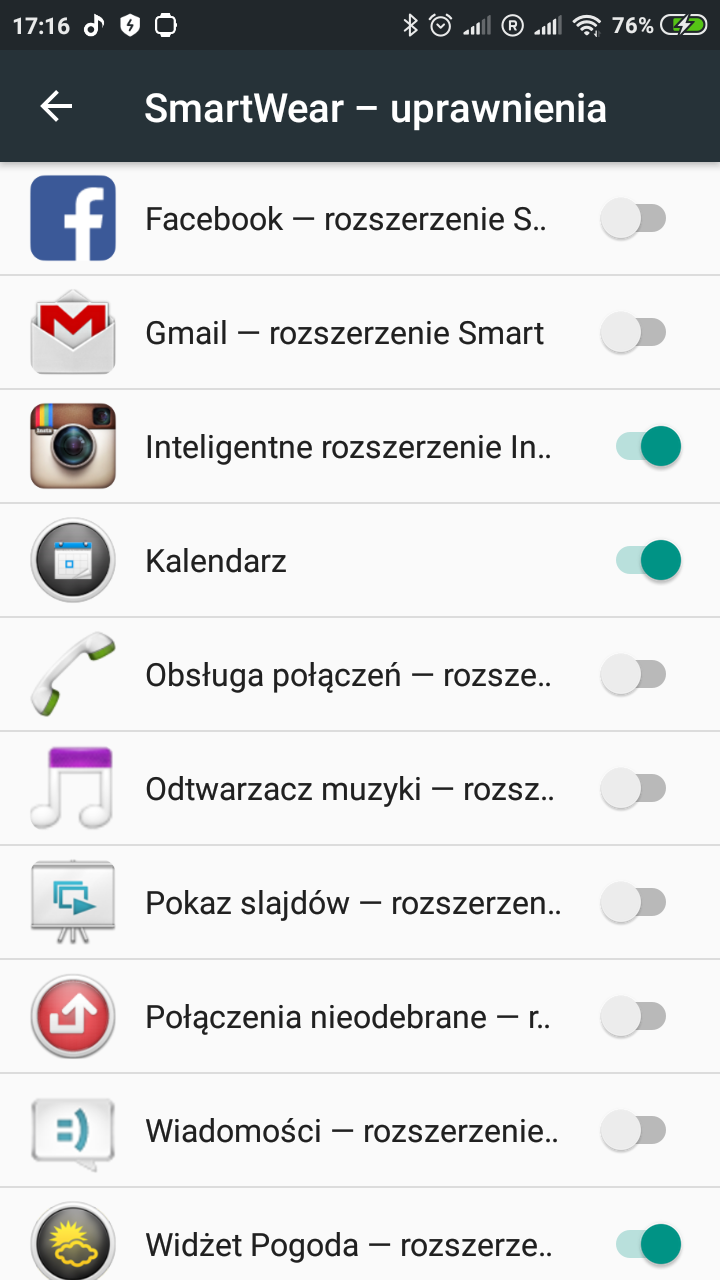This screenshot has width=720, height=1280.
Task: Toggle on Połączenia nieodebrane
Action: 634,1017
